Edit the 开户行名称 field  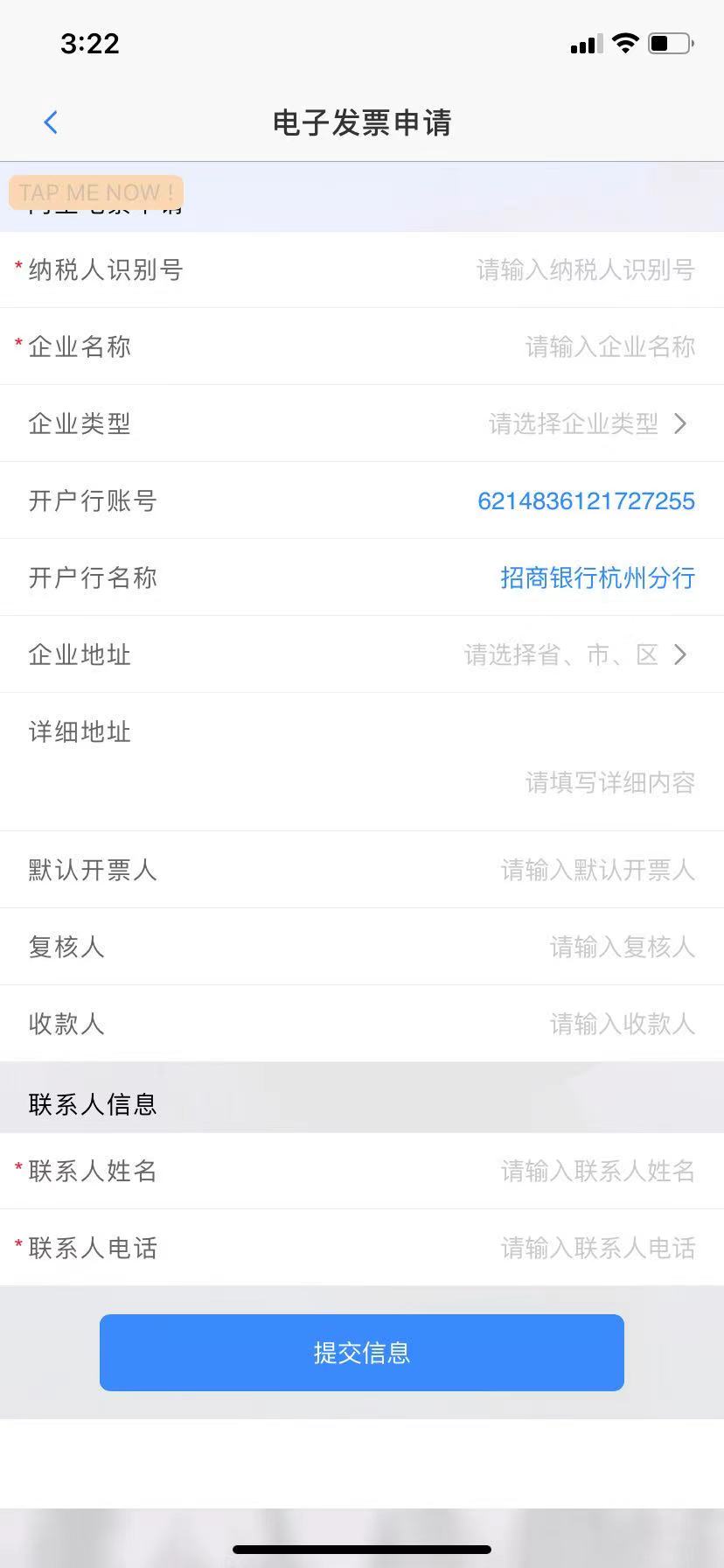coord(362,577)
